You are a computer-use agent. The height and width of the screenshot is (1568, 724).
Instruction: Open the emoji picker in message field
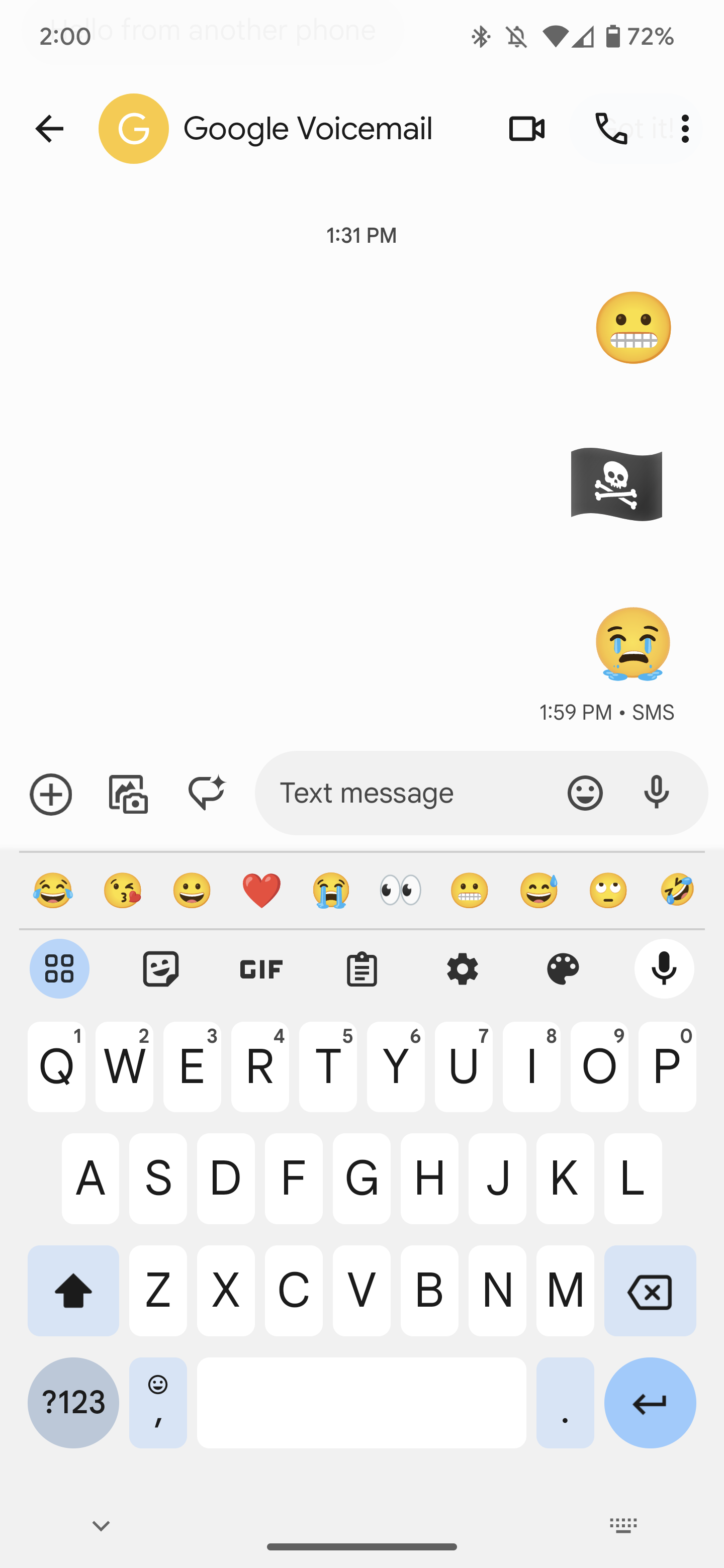tap(585, 793)
